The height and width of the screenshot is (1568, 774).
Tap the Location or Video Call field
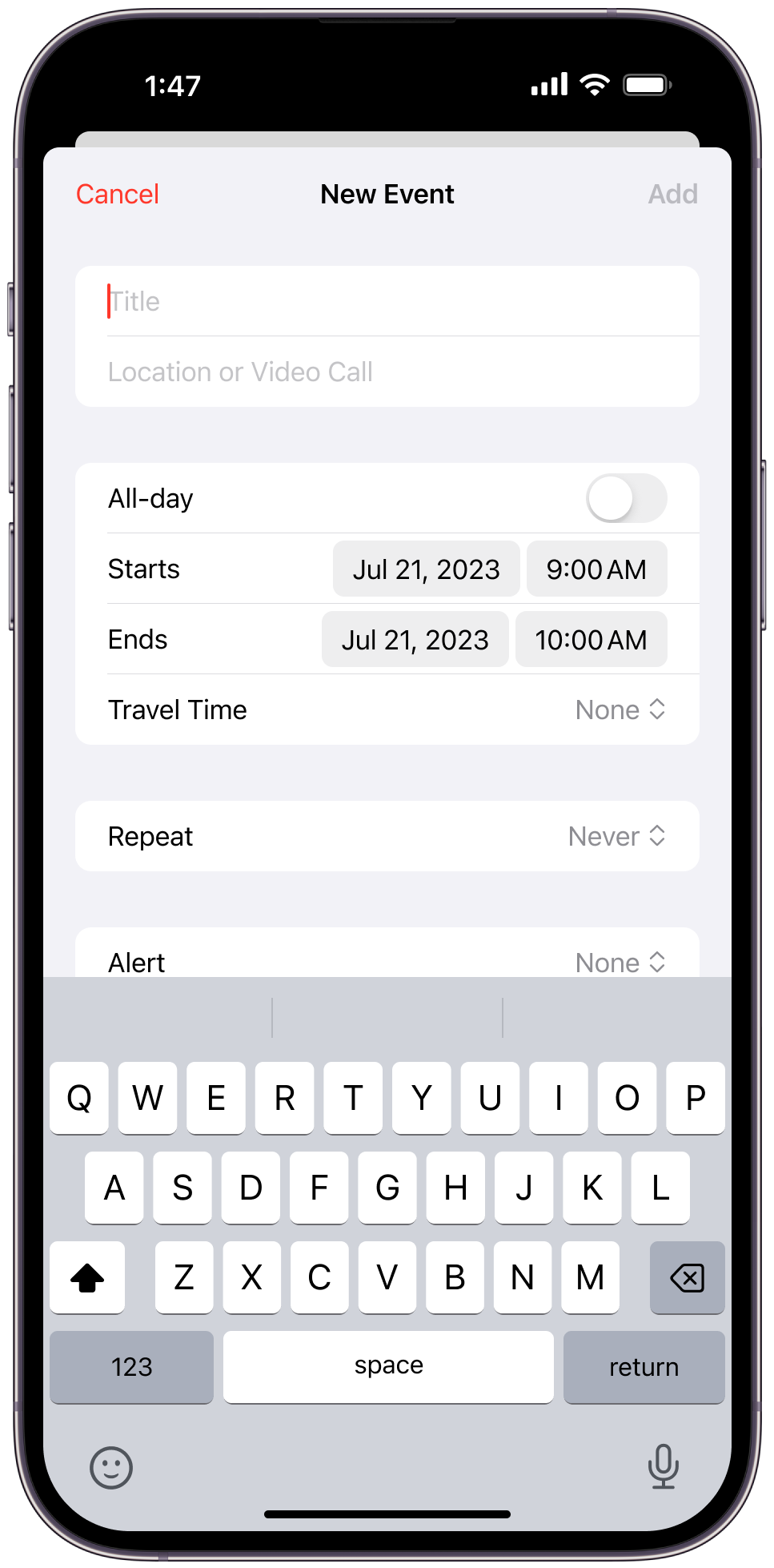[387, 372]
